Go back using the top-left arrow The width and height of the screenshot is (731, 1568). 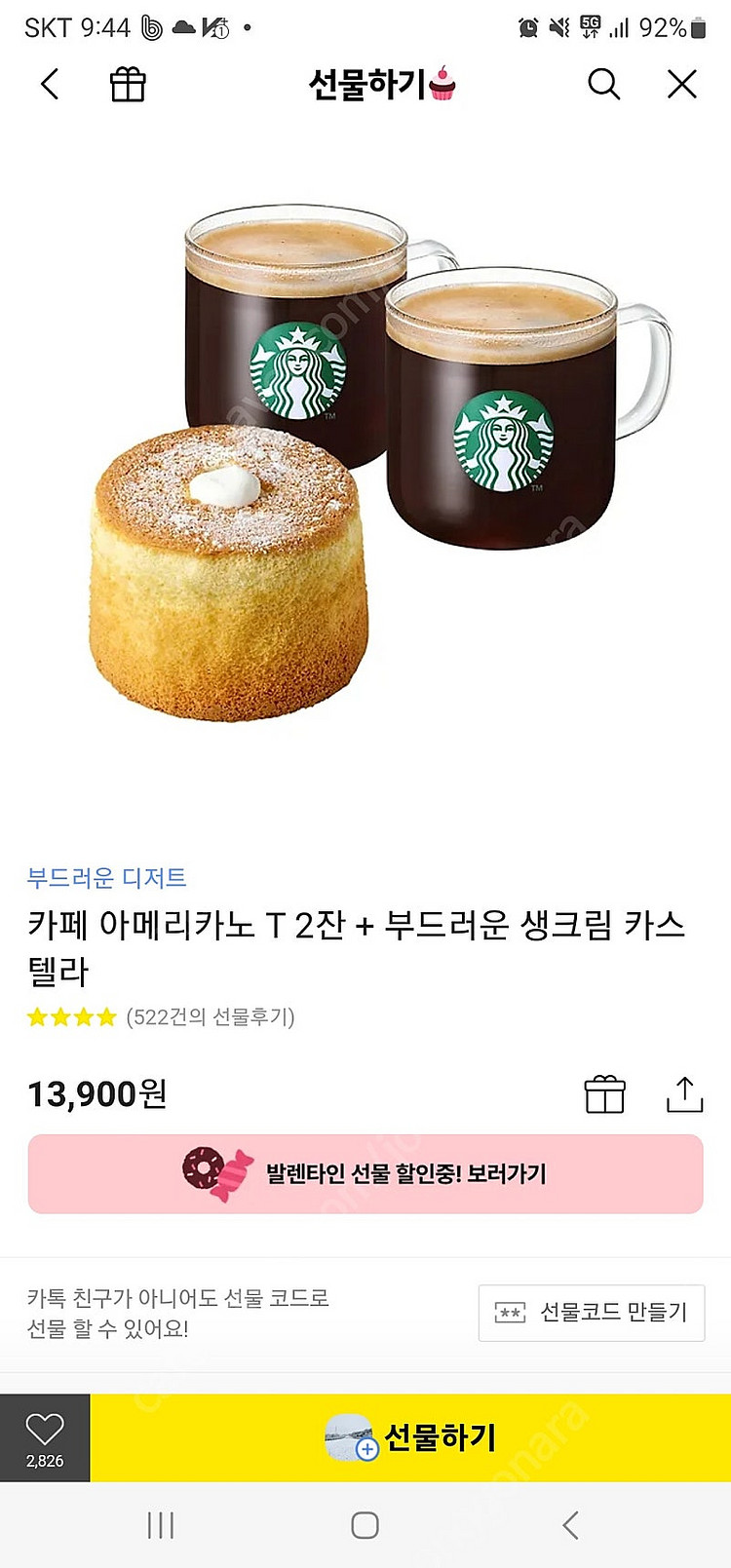50,85
